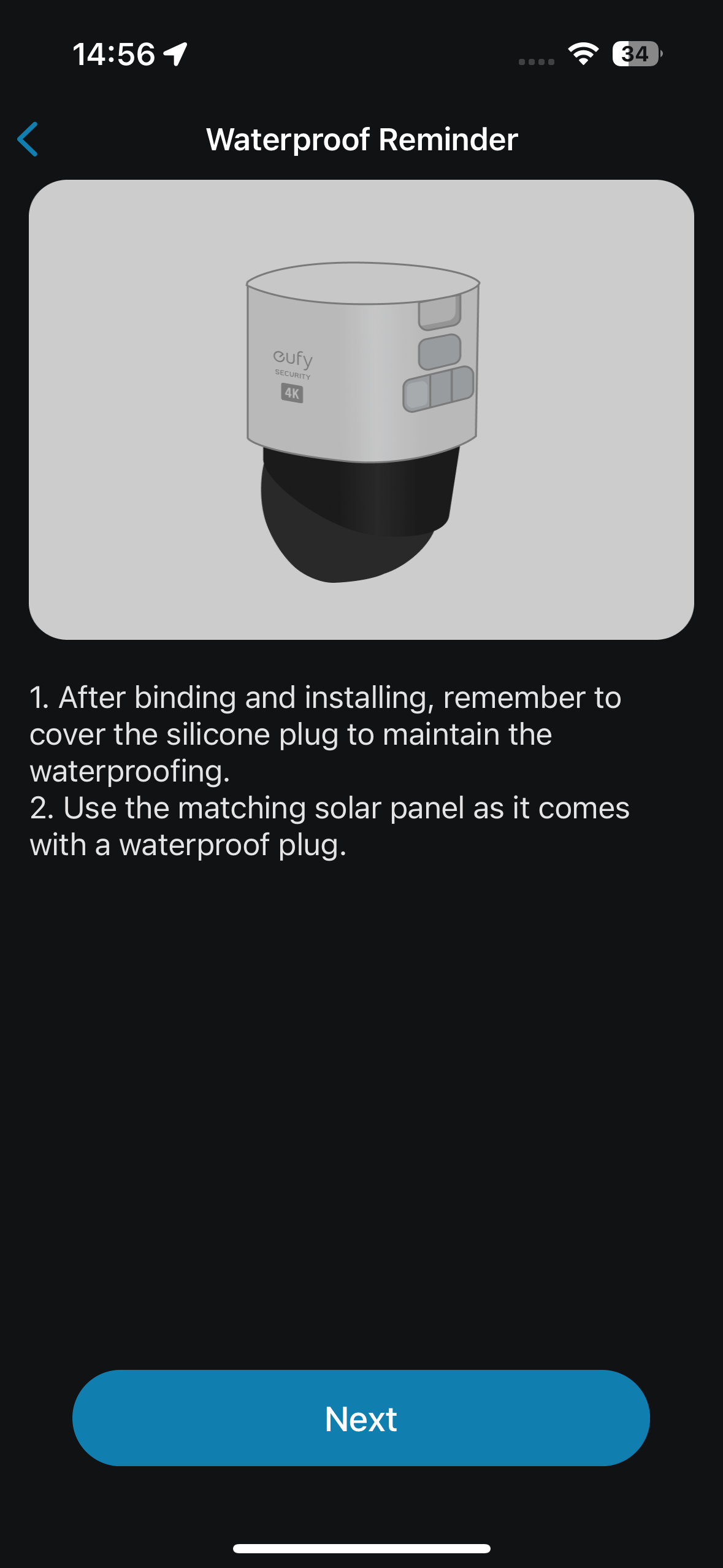Go back from Waterproof Reminder
Image resolution: width=723 pixels, height=1568 pixels.
[28, 139]
